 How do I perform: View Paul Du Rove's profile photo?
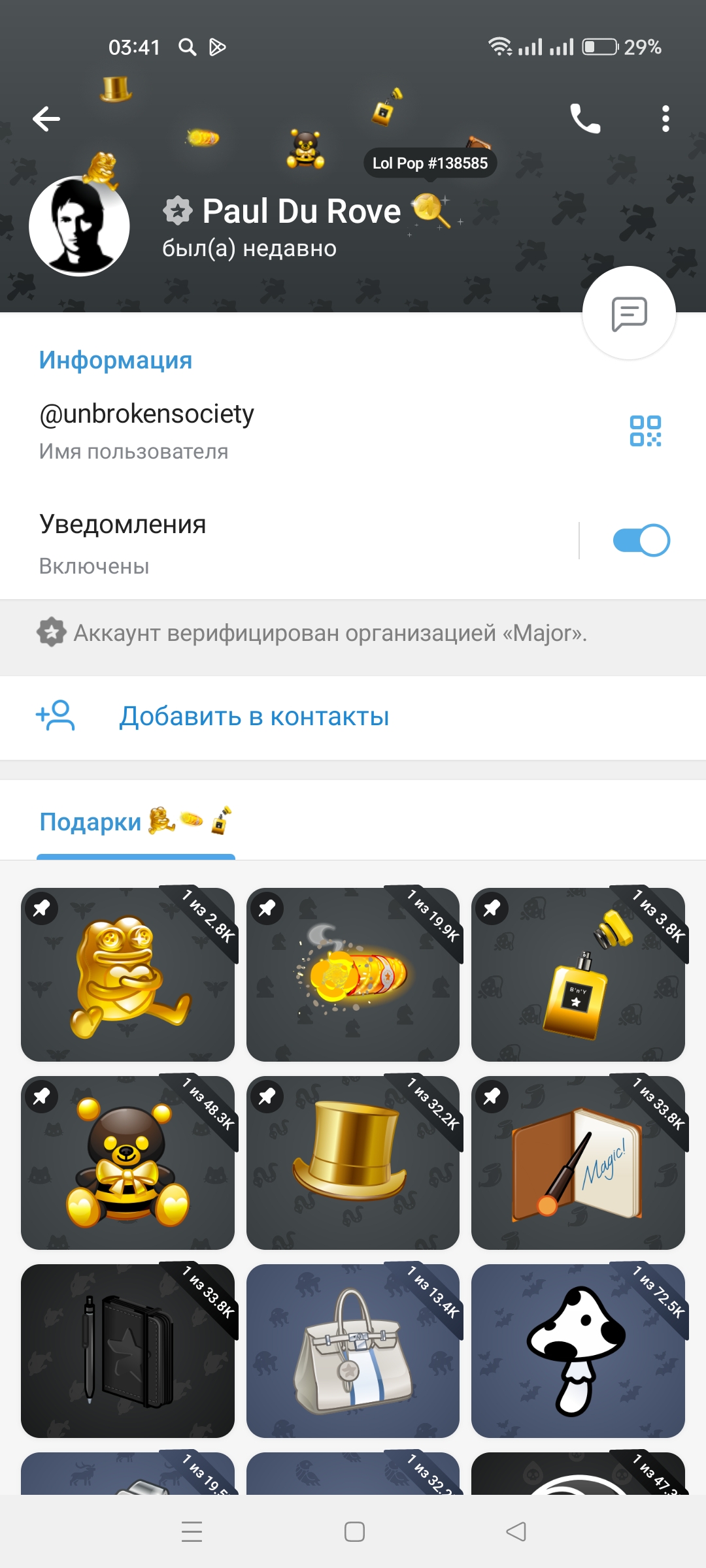pos(79,226)
